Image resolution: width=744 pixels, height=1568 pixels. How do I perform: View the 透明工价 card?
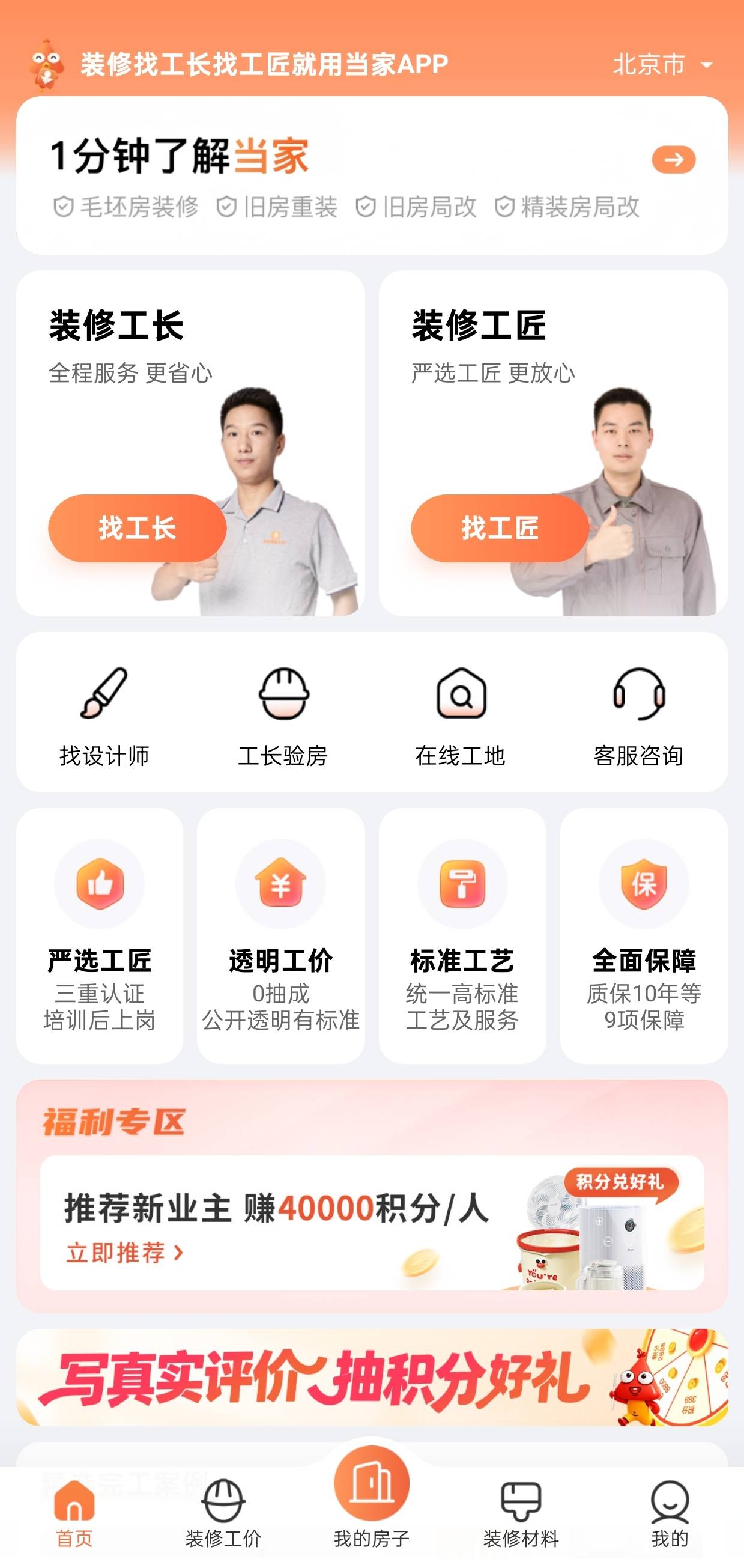[x=280, y=935]
